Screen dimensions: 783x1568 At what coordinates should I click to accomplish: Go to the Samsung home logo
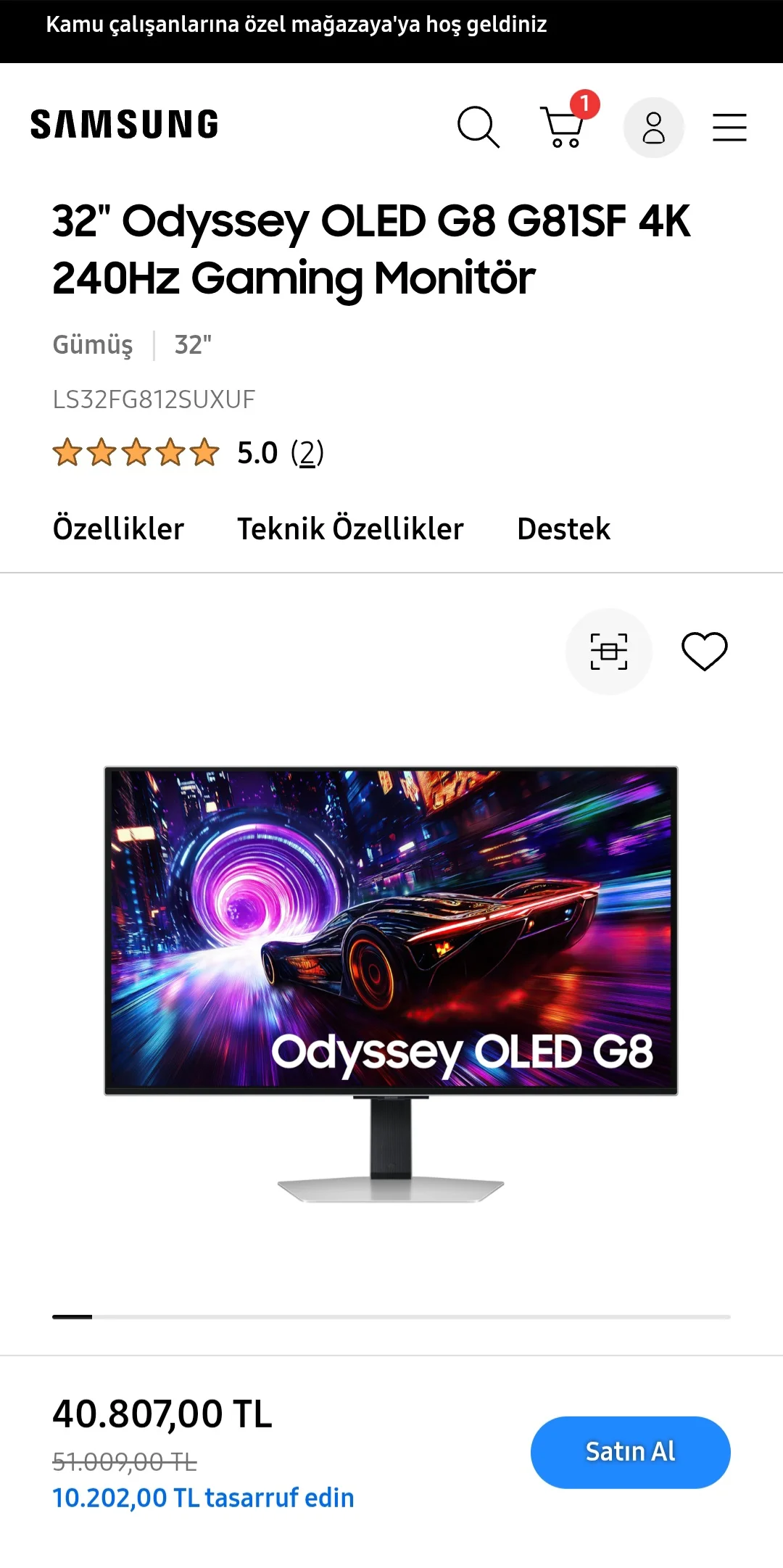click(124, 125)
